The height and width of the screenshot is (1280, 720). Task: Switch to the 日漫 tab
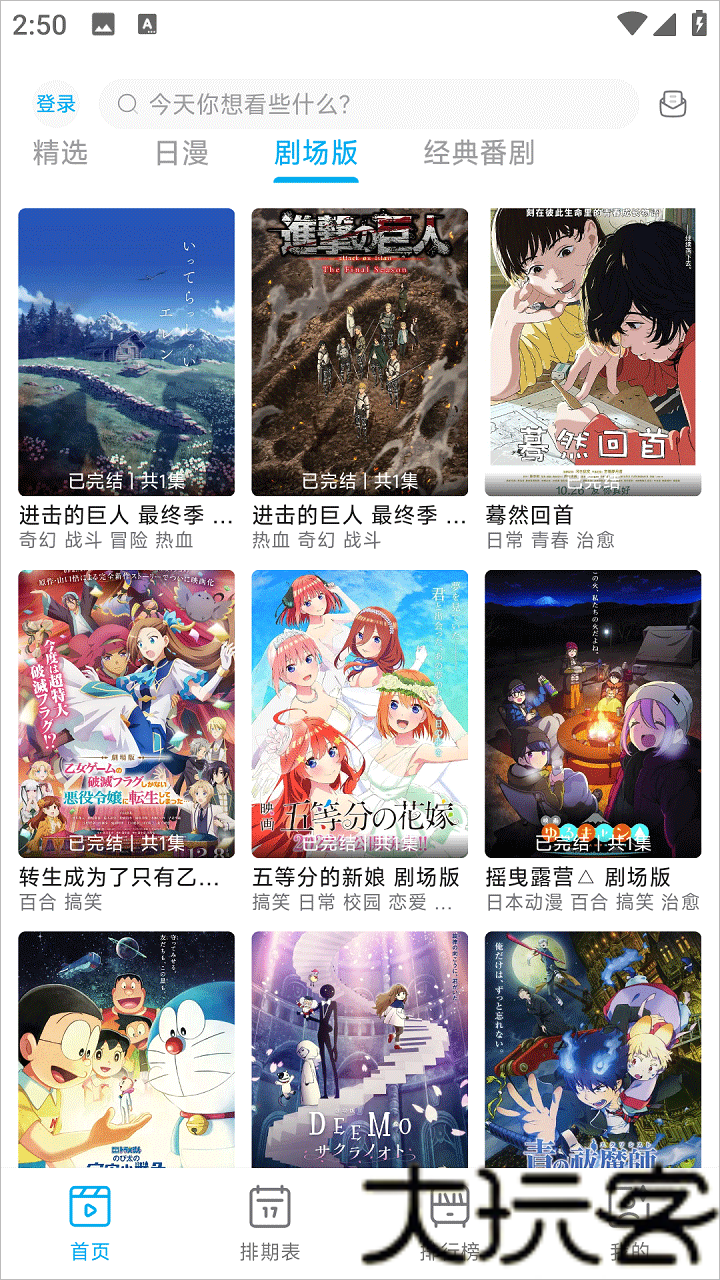coord(181,153)
